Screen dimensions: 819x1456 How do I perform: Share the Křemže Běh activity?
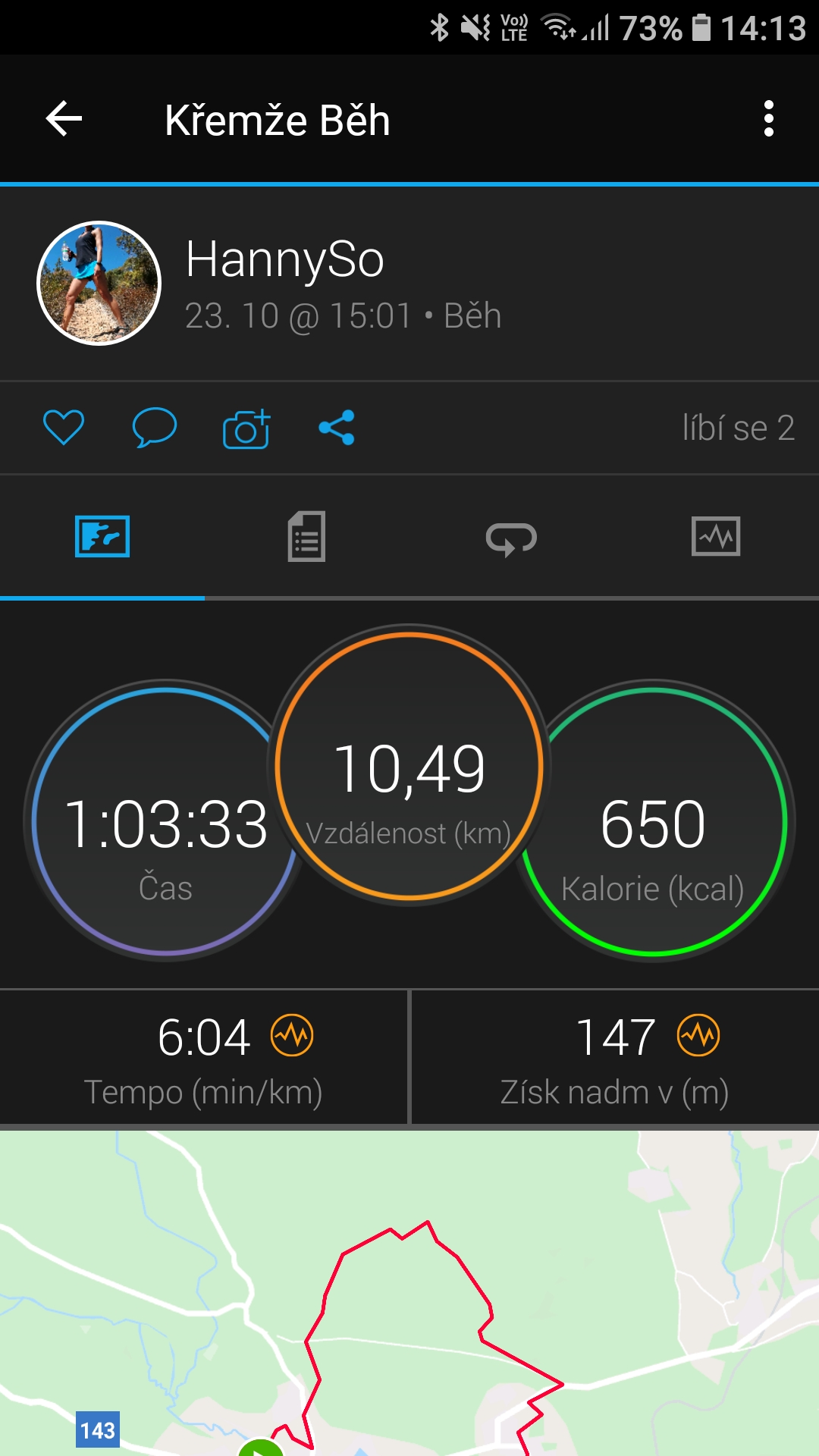[337, 428]
